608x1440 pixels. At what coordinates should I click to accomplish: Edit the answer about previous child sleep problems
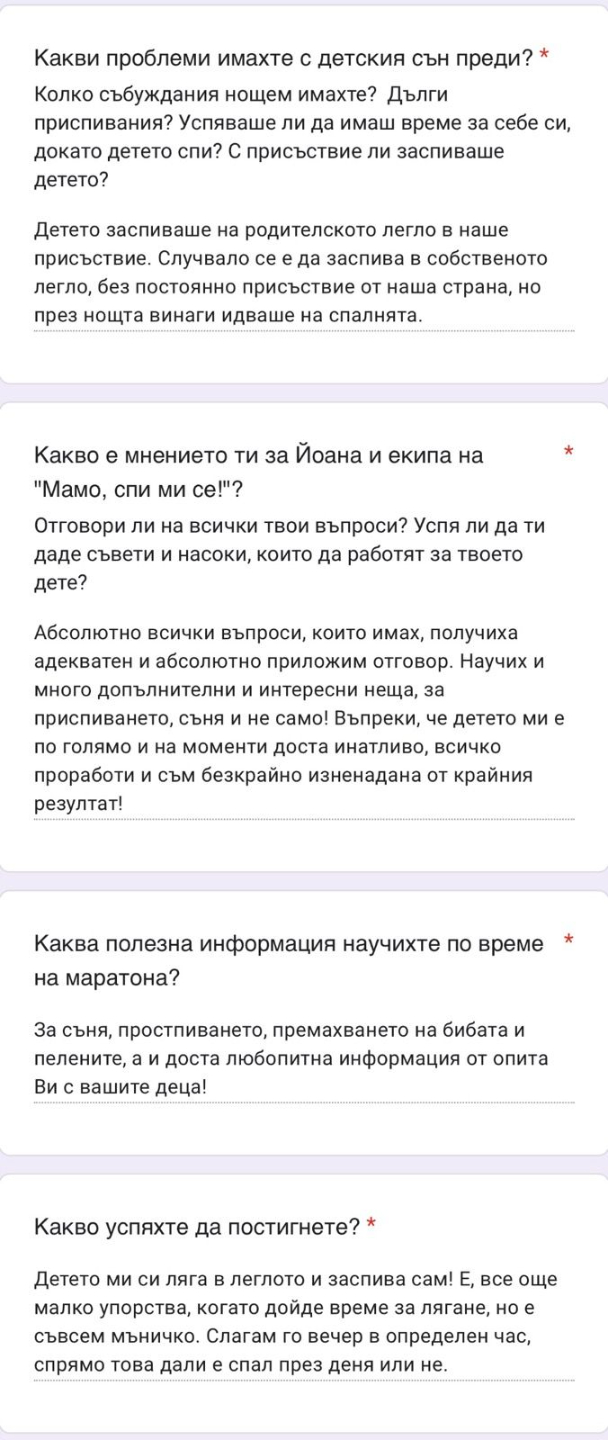coord(304,272)
